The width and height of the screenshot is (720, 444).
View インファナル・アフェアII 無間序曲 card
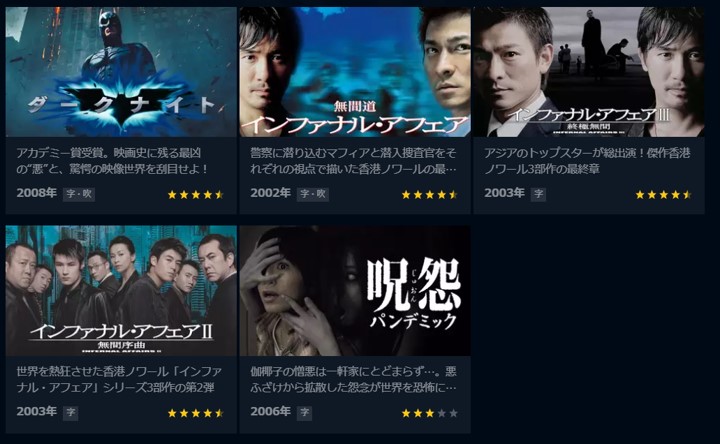(x=121, y=291)
